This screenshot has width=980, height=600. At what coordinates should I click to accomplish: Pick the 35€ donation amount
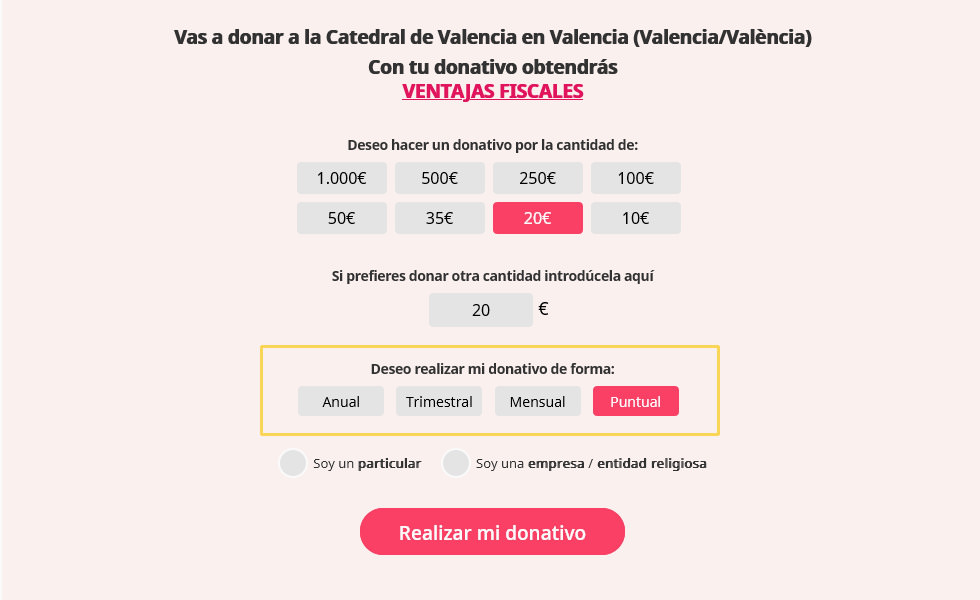[439, 218]
